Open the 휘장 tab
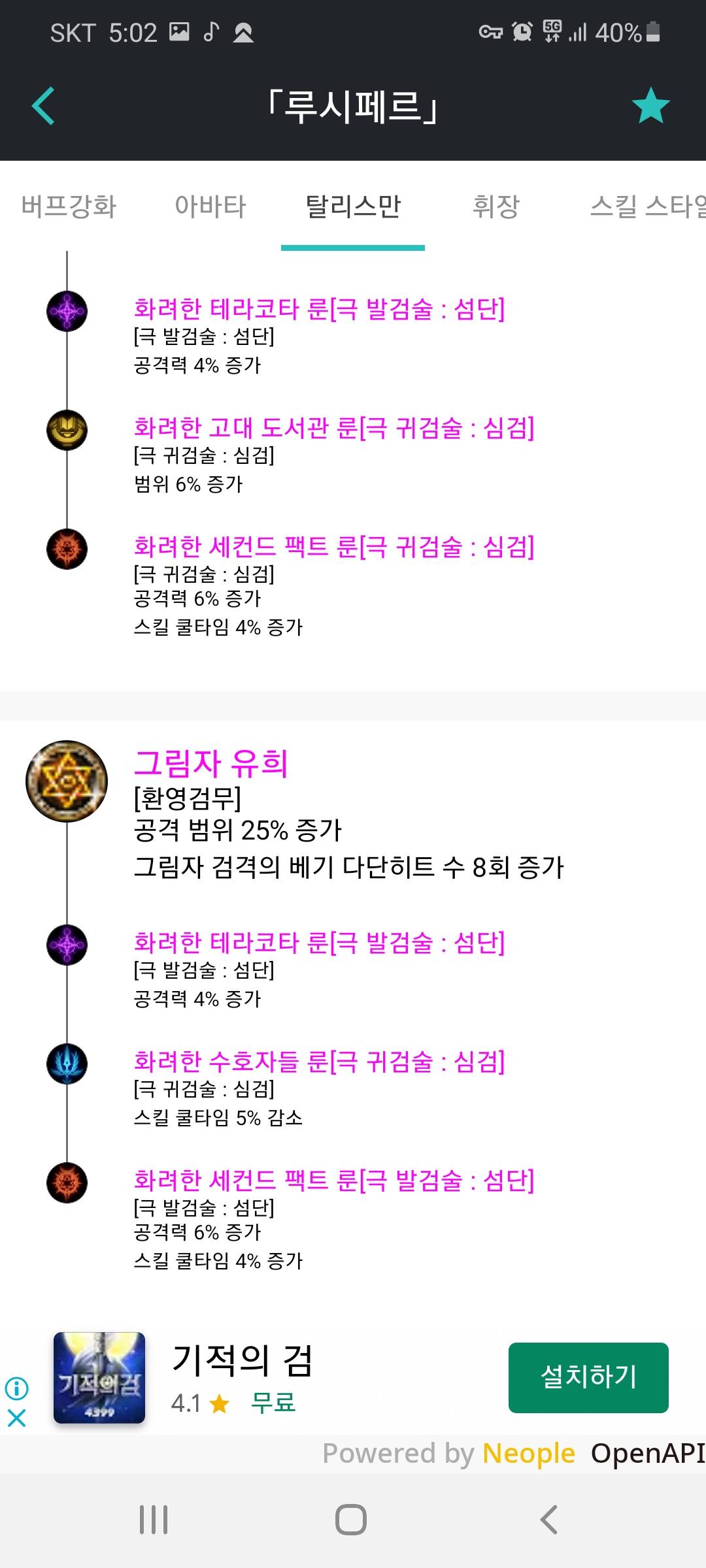706x1568 pixels. click(x=496, y=206)
